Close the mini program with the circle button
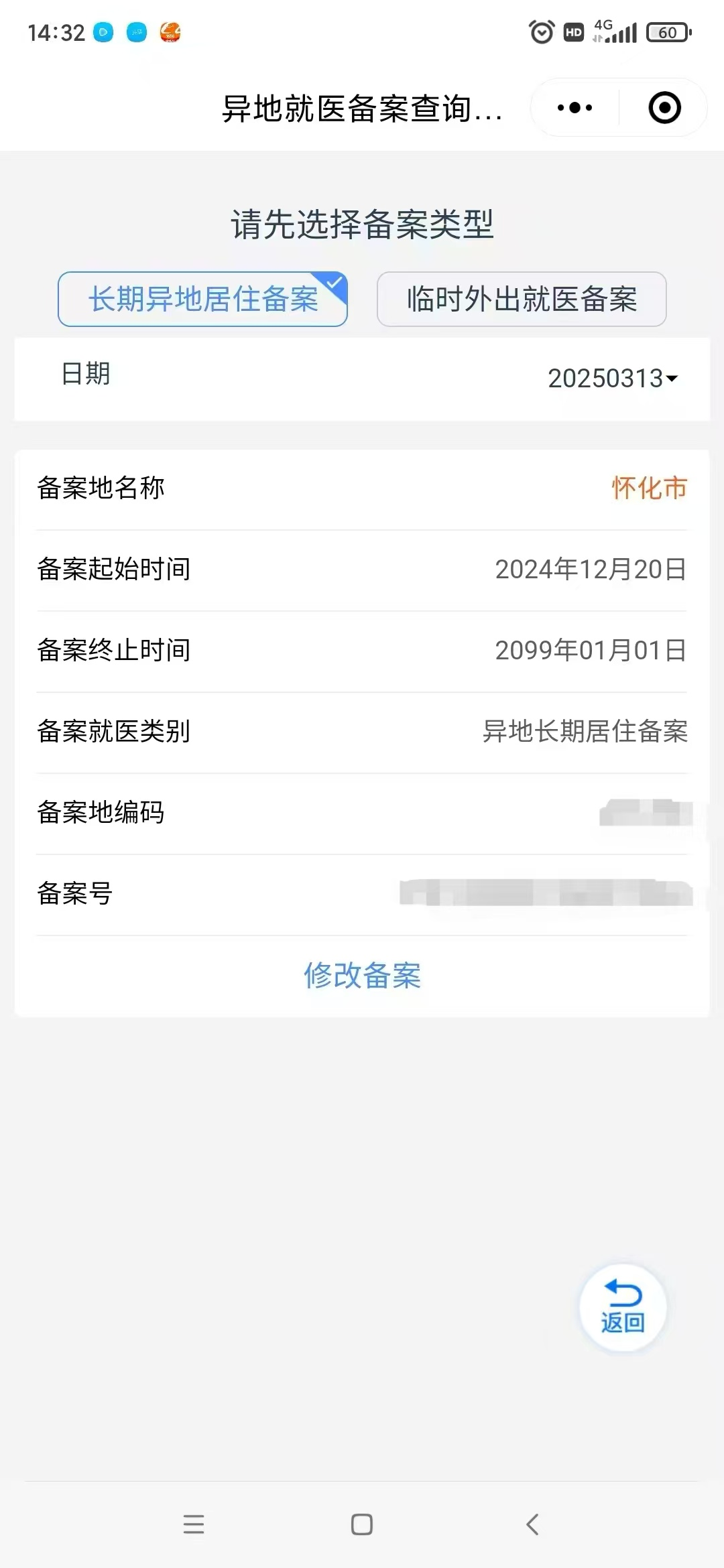Image resolution: width=724 pixels, height=1568 pixels. (x=664, y=108)
